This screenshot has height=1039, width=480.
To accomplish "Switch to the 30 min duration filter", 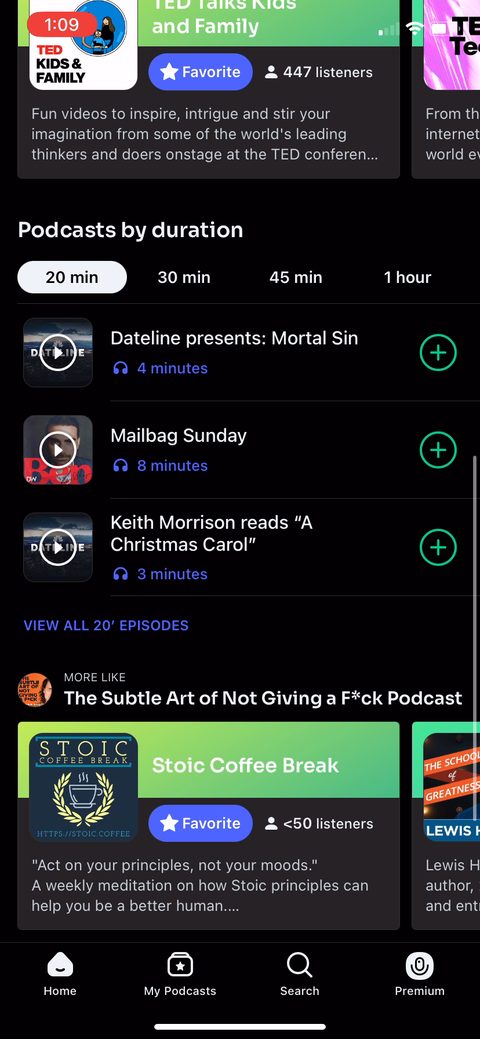I will [x=184, y=277].
